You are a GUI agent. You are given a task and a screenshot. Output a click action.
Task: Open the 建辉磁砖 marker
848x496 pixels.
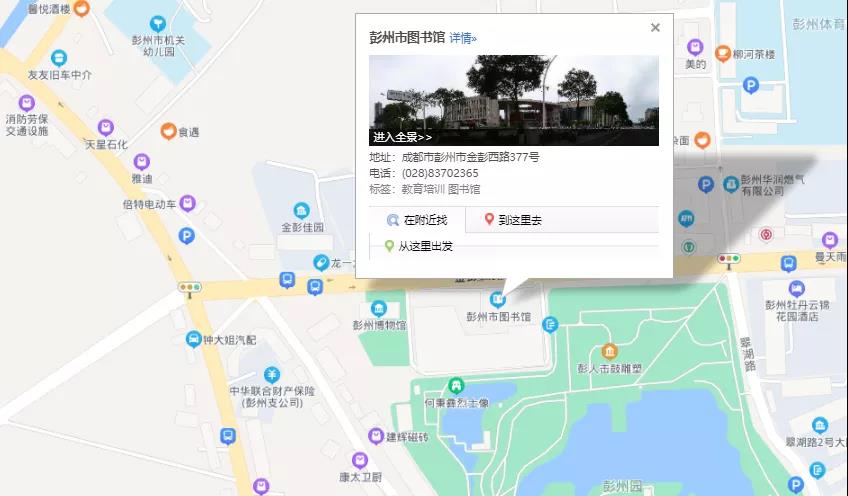[x=374, y=435]
